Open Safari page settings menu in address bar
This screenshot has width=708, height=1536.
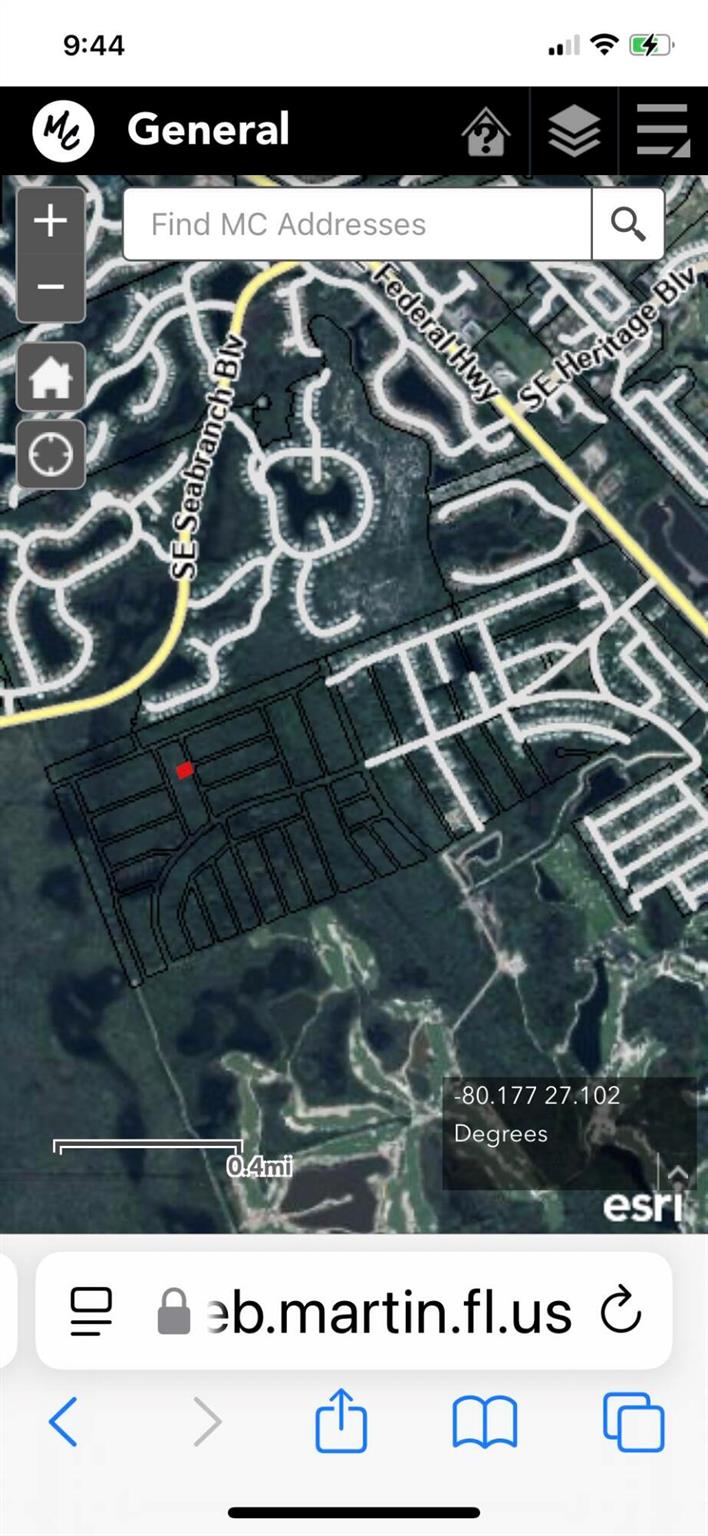pyautogui.click(x=91, y=1310)
